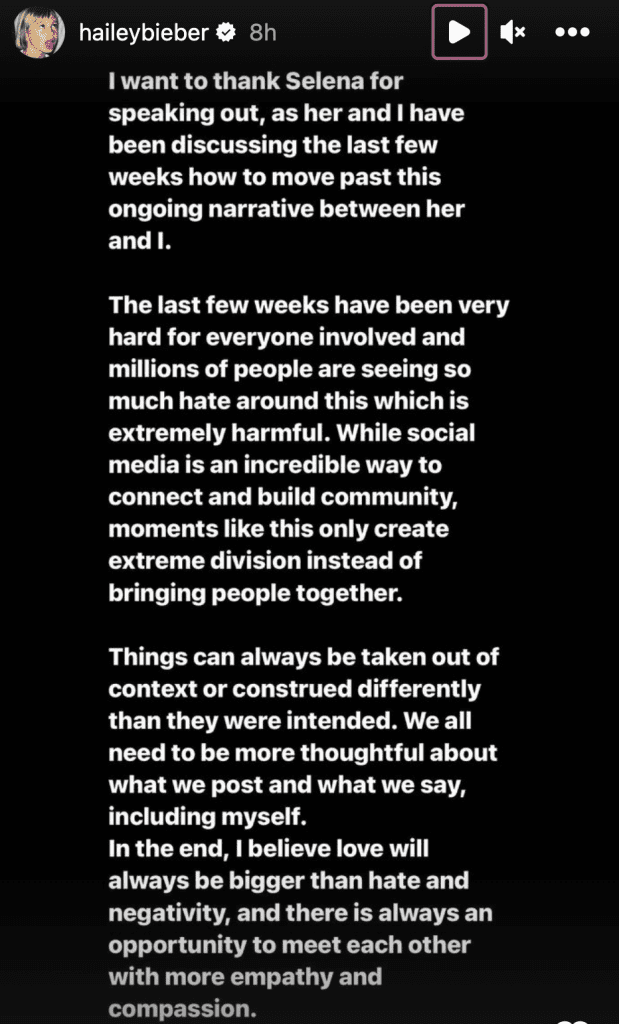Resume story with the play button
Viewport: 619px width, 1024px height.
point(459,32)
